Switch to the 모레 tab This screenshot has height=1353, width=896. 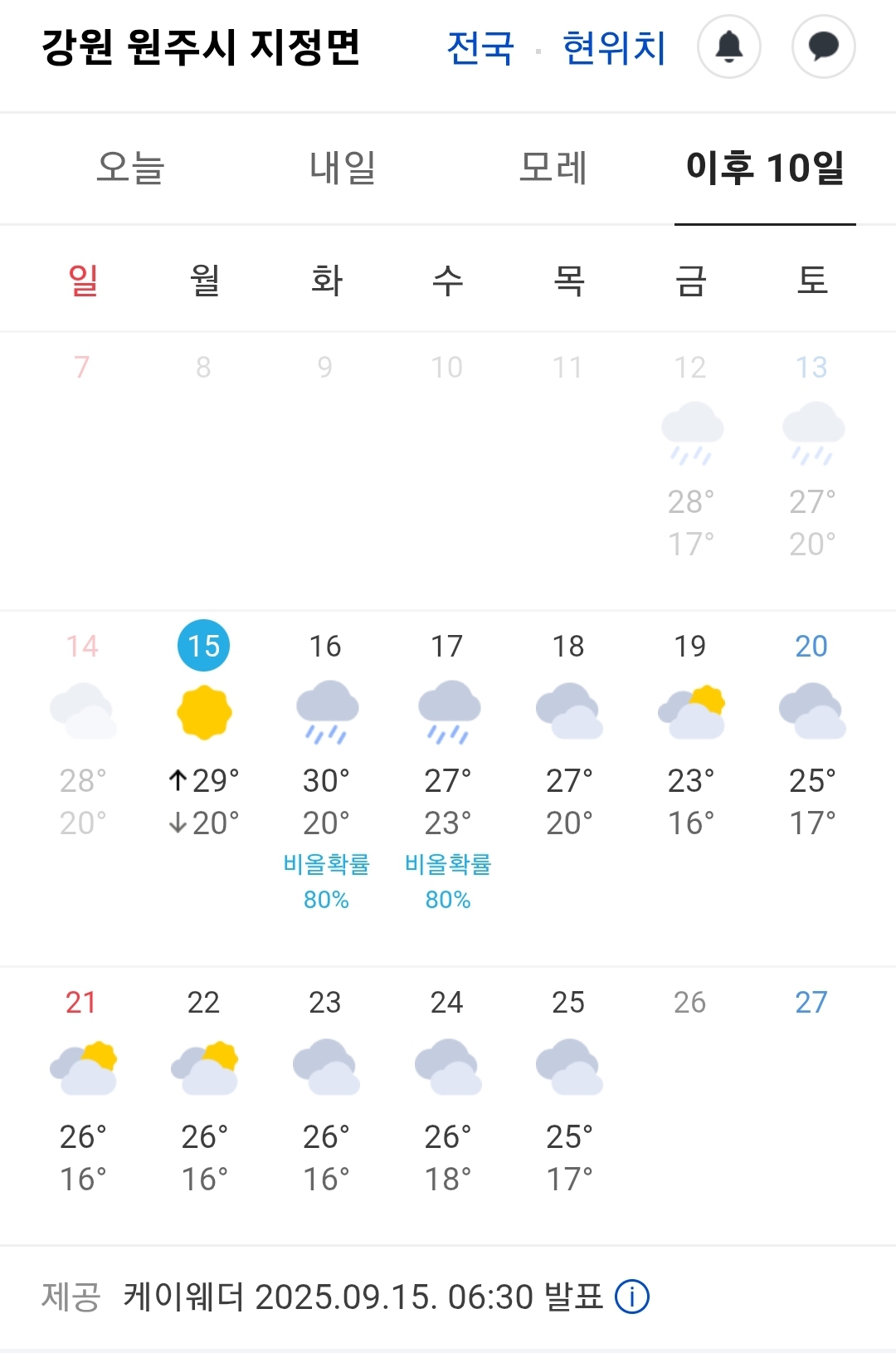[553, 168]
